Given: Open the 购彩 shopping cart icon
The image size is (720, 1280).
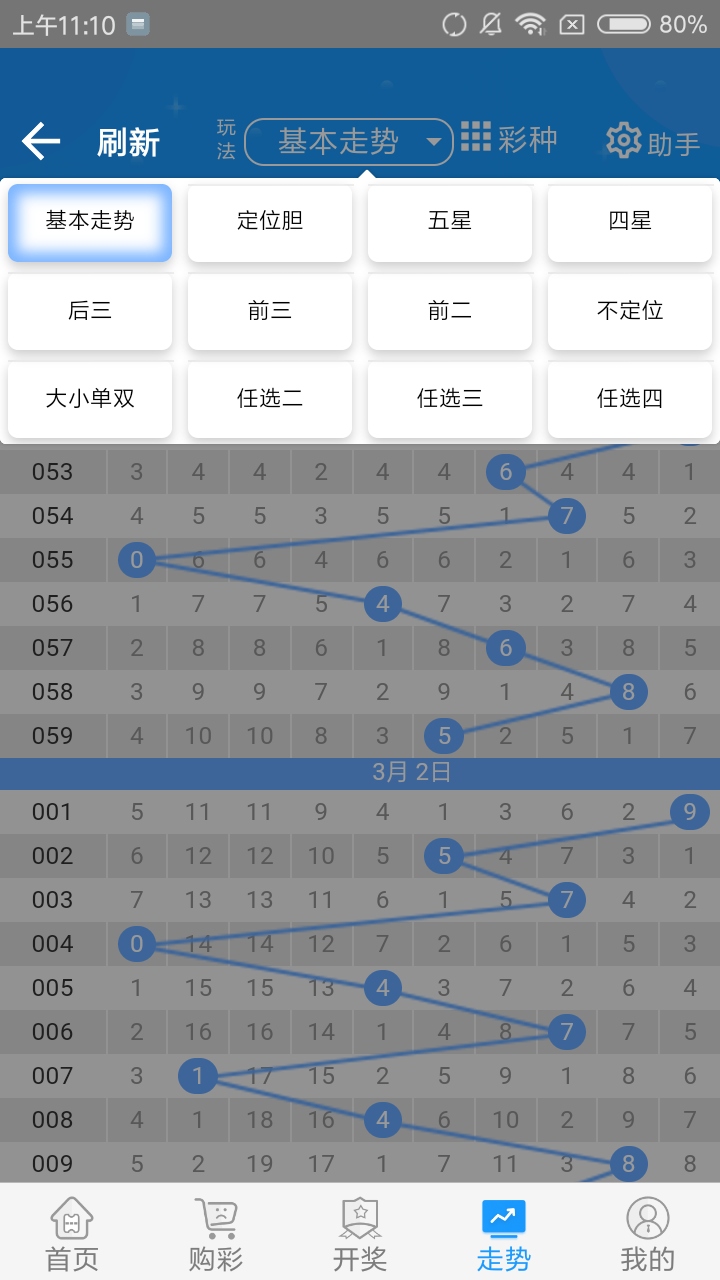Looking at the screenshot, I should pyautogui.click(x=215, y=1232).
